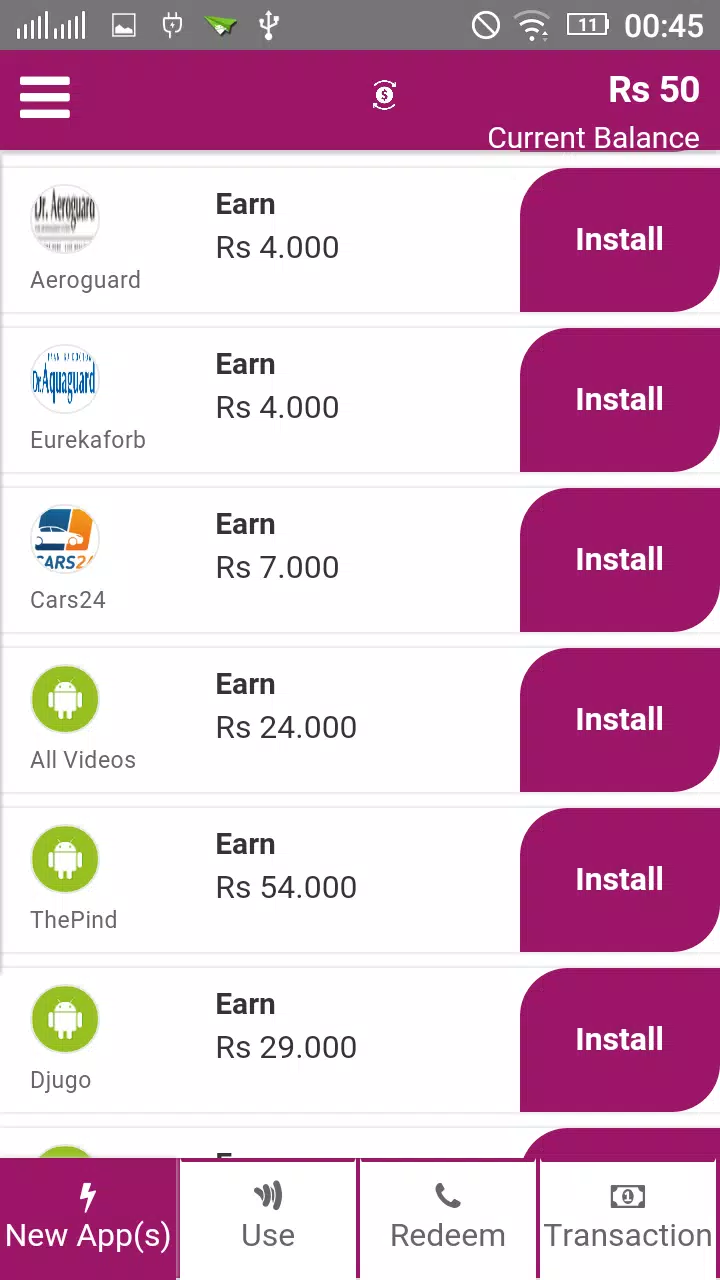Install the Eurekaforb app
Image resolution: width=720 pixels, height=1280 pixels.
(x=619, y=400)
